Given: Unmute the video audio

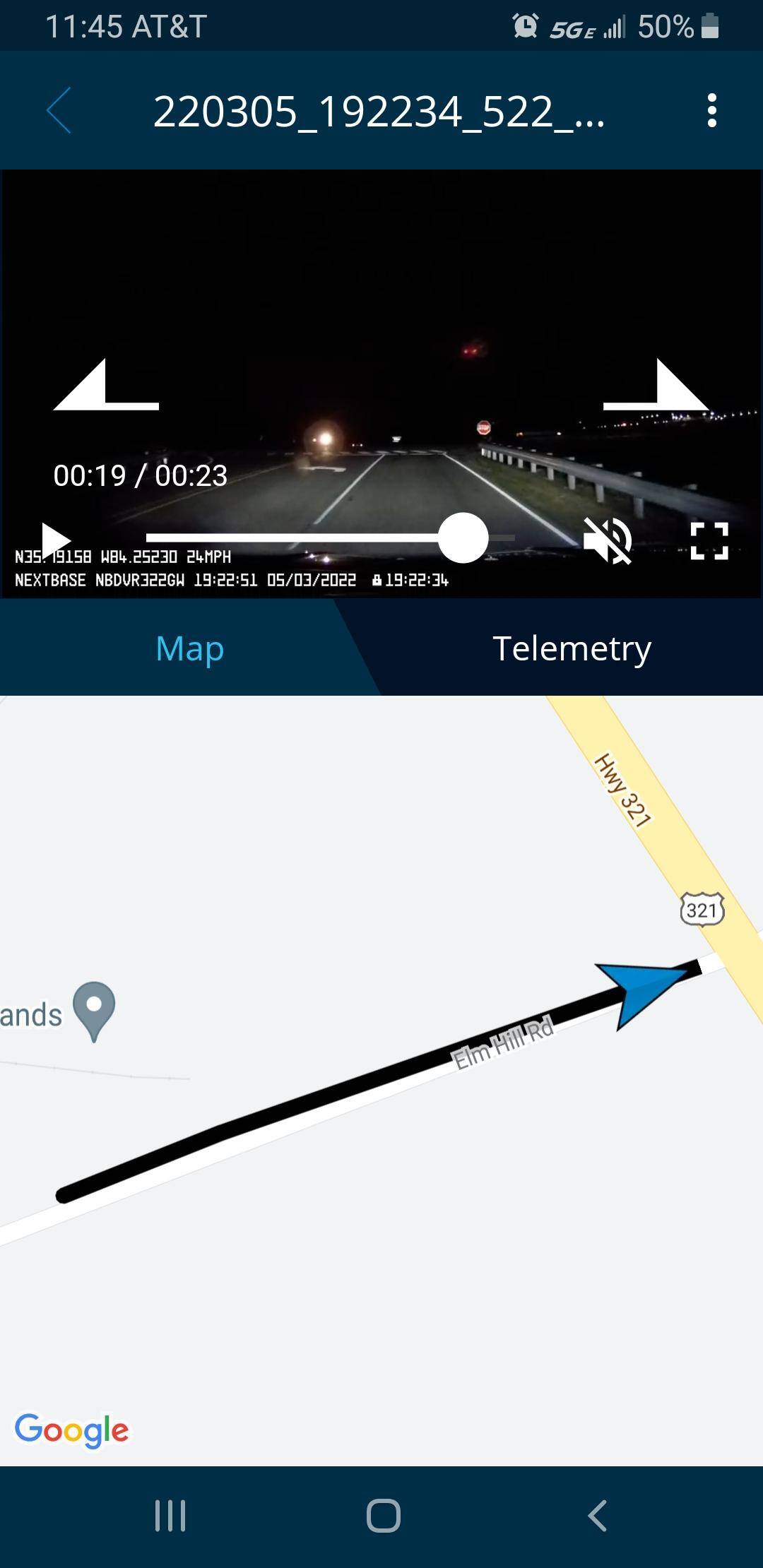Looking at the screenshot, I should [x=608, y=540].
